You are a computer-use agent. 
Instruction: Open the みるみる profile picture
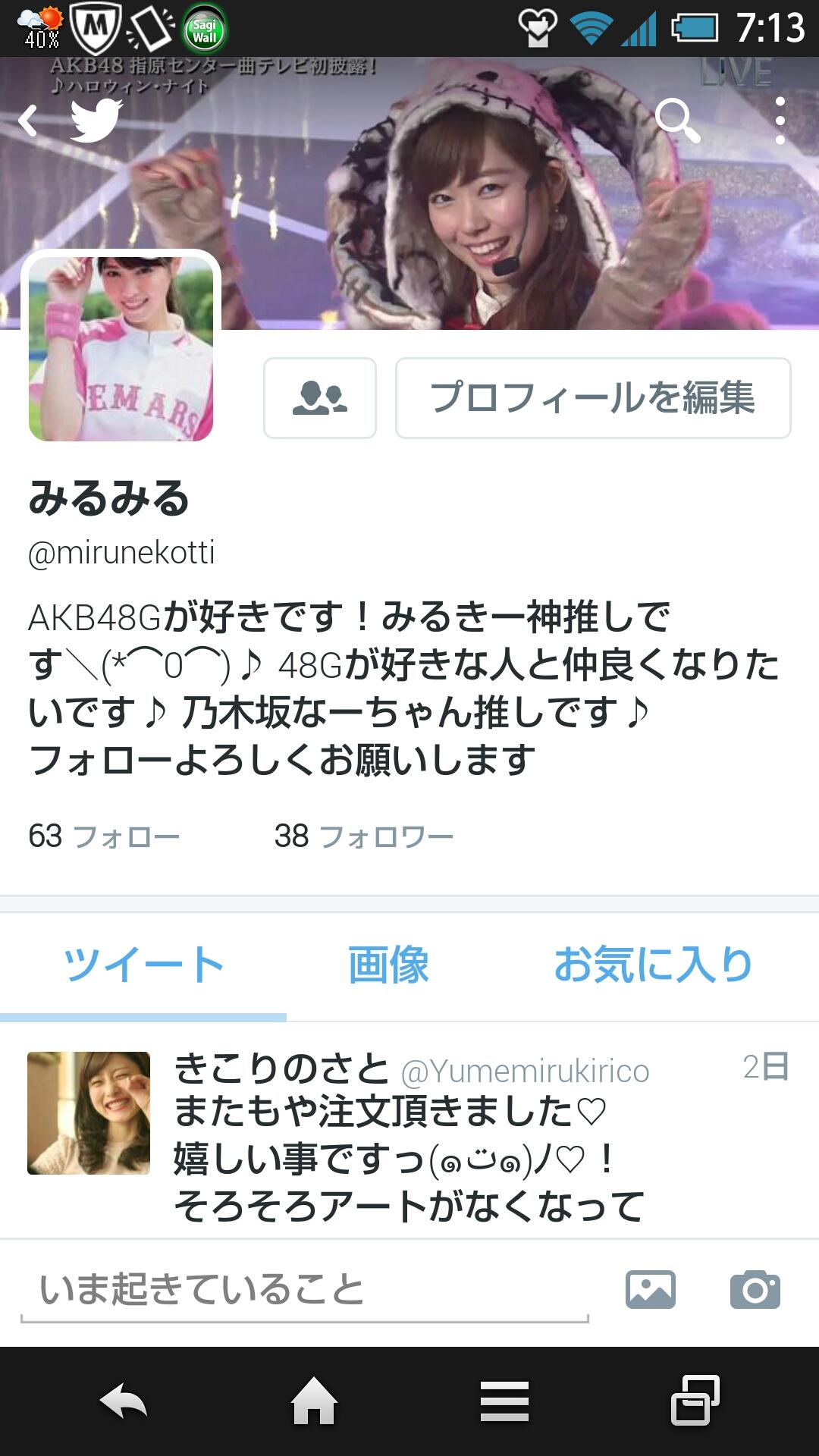(121, 349)
